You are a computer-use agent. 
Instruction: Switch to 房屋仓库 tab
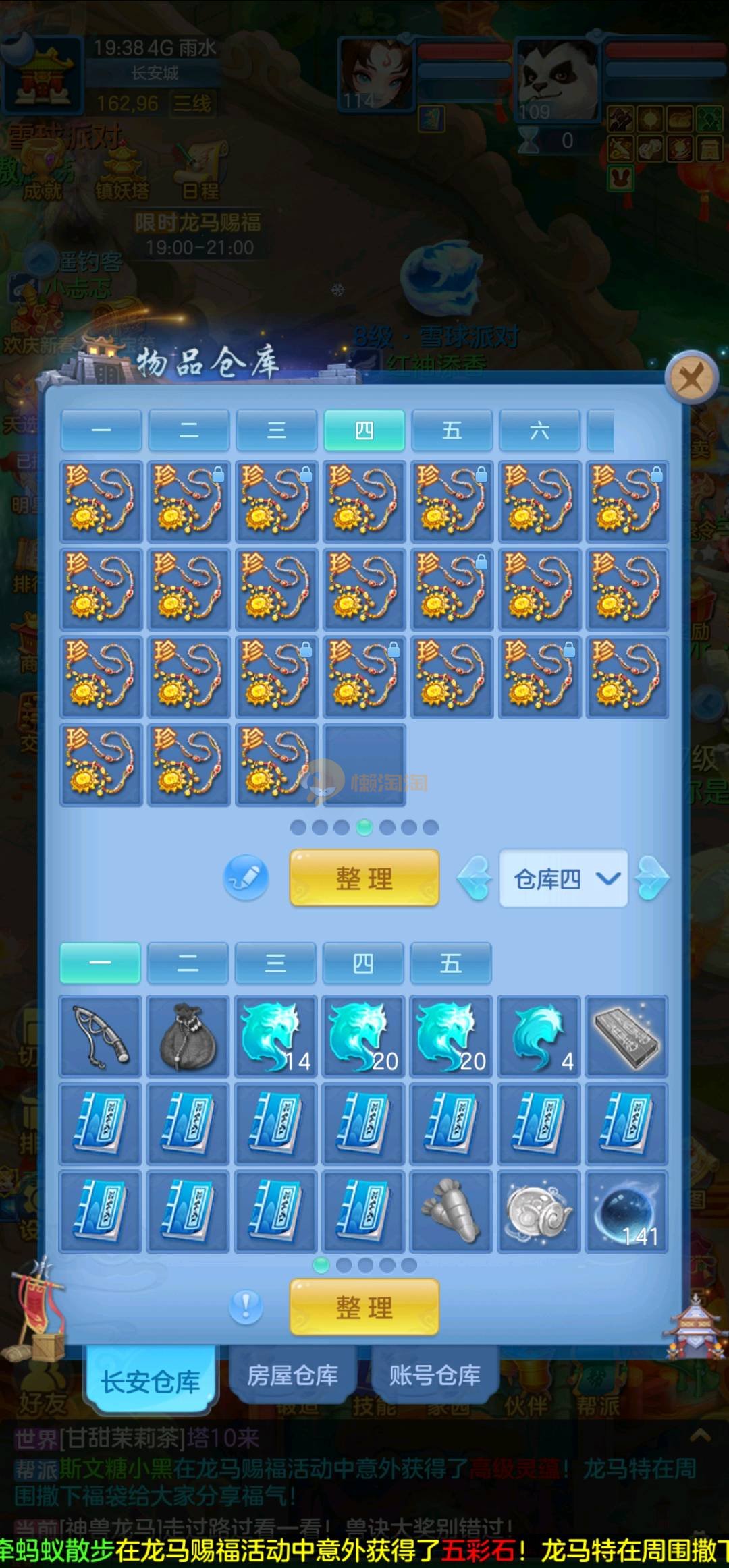[292, 1375]
